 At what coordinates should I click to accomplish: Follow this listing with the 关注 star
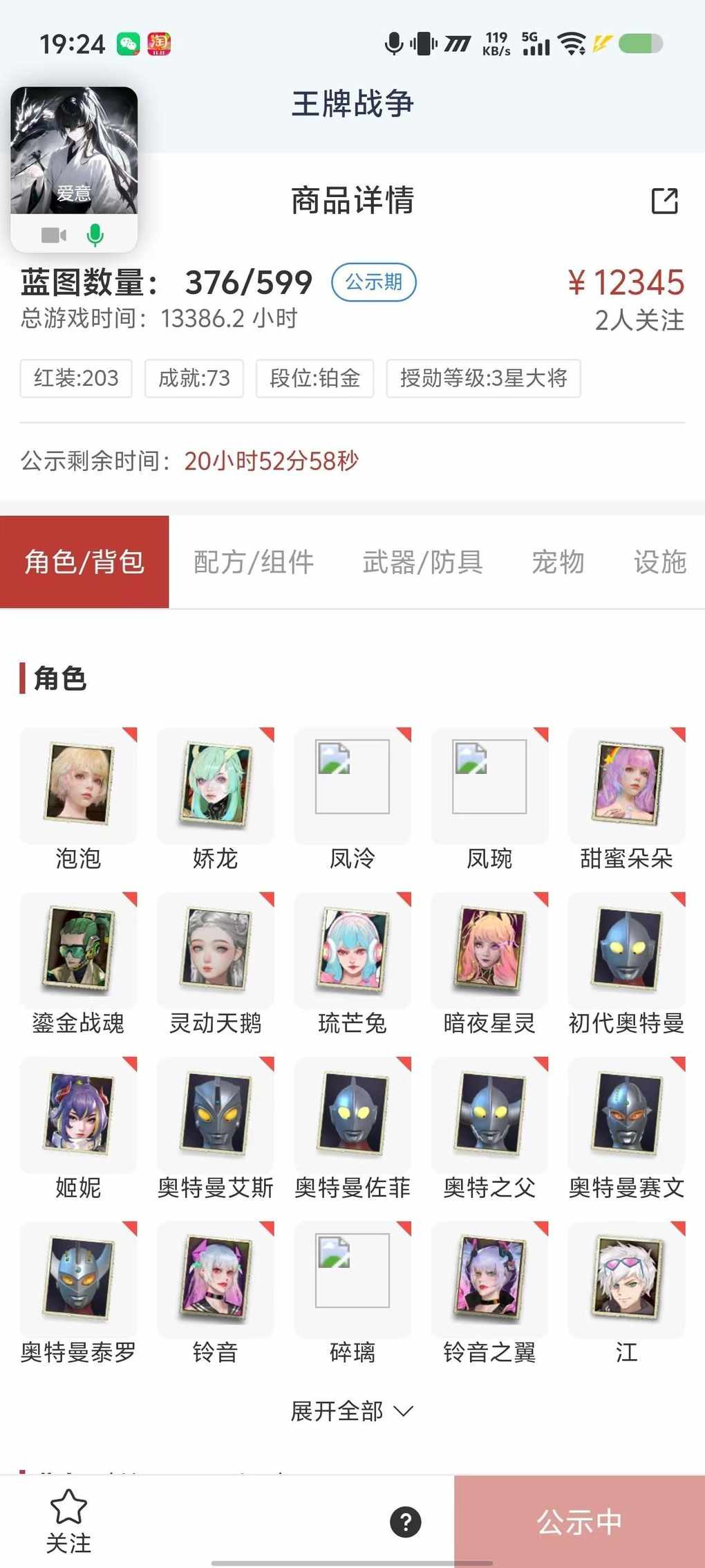(x=68, y=1520)
